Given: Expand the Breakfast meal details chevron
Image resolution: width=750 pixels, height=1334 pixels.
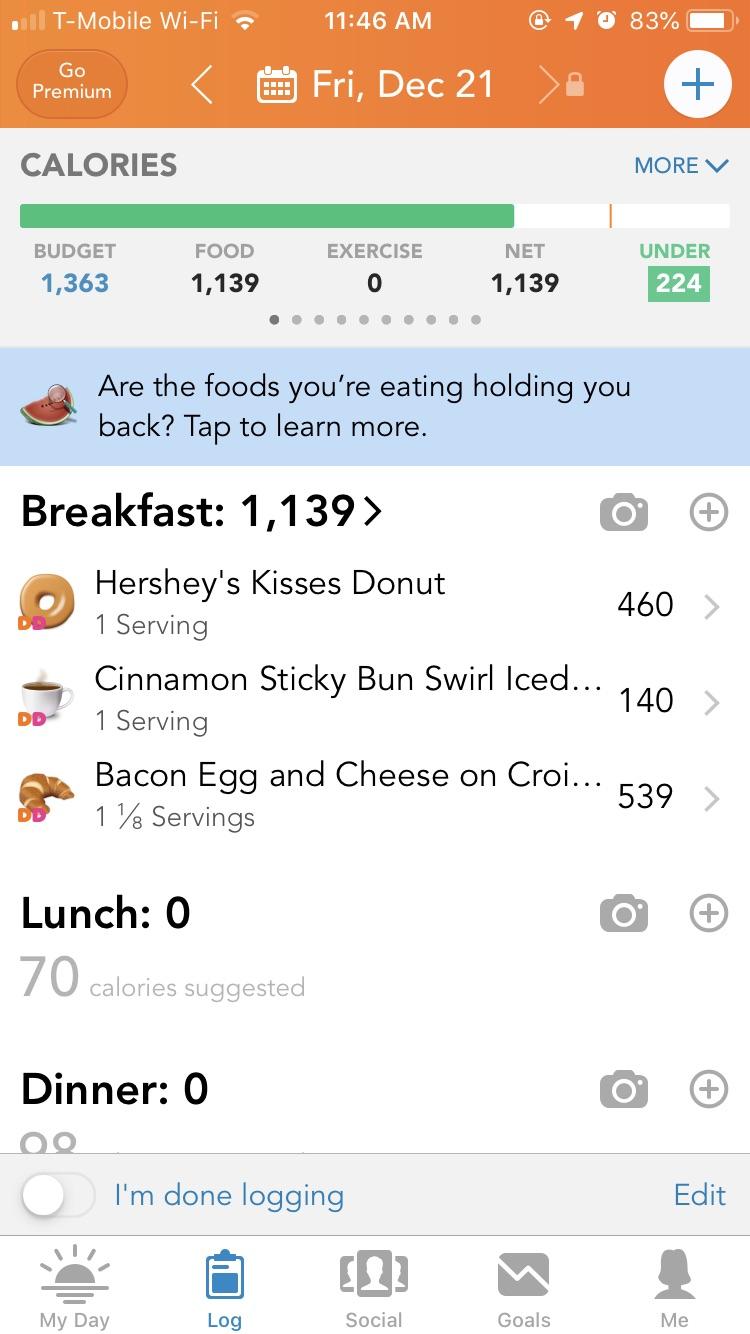Looking at the screenshot, I should pos(372,511).
